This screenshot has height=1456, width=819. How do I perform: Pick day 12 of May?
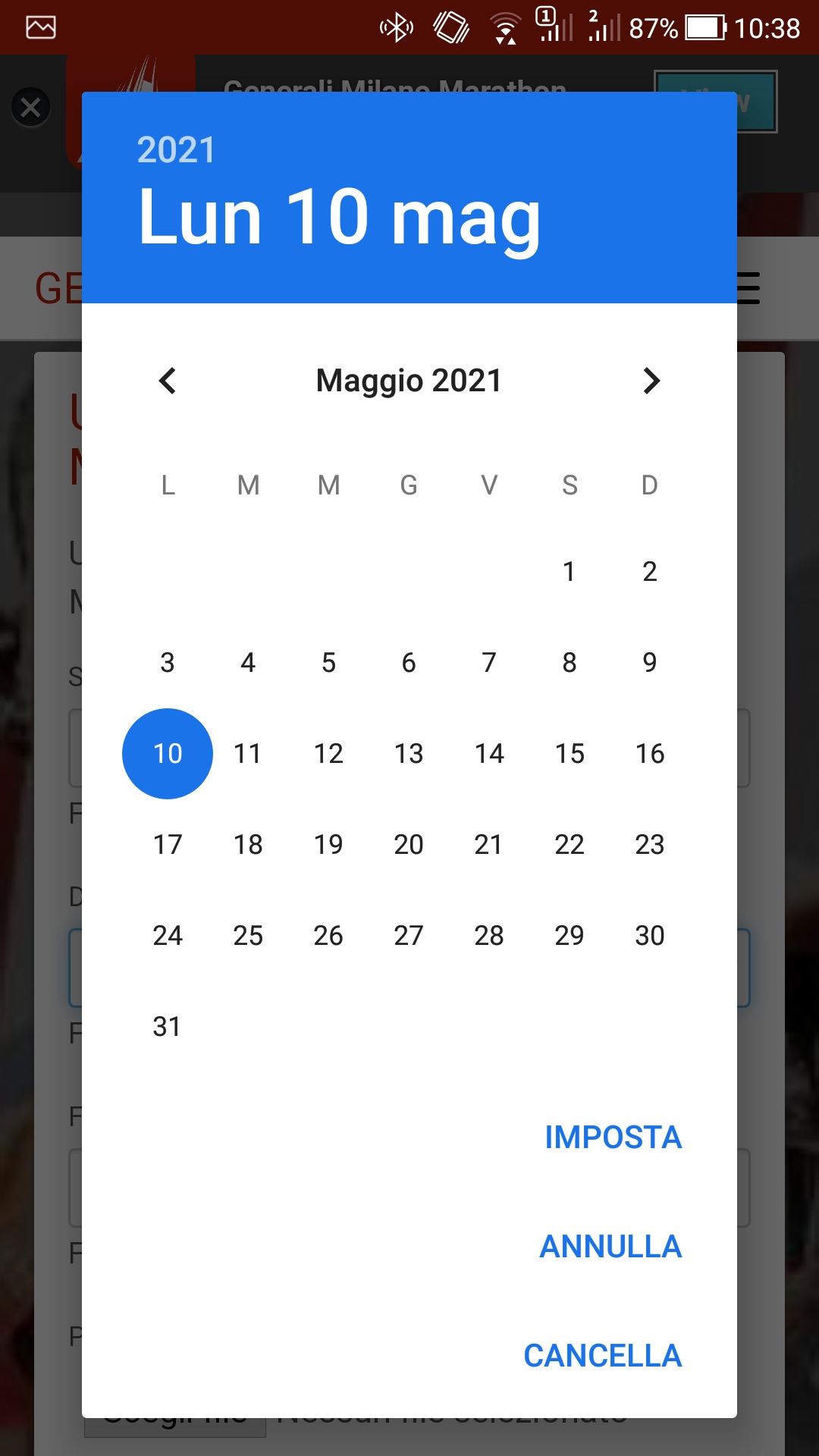(328, 754)
